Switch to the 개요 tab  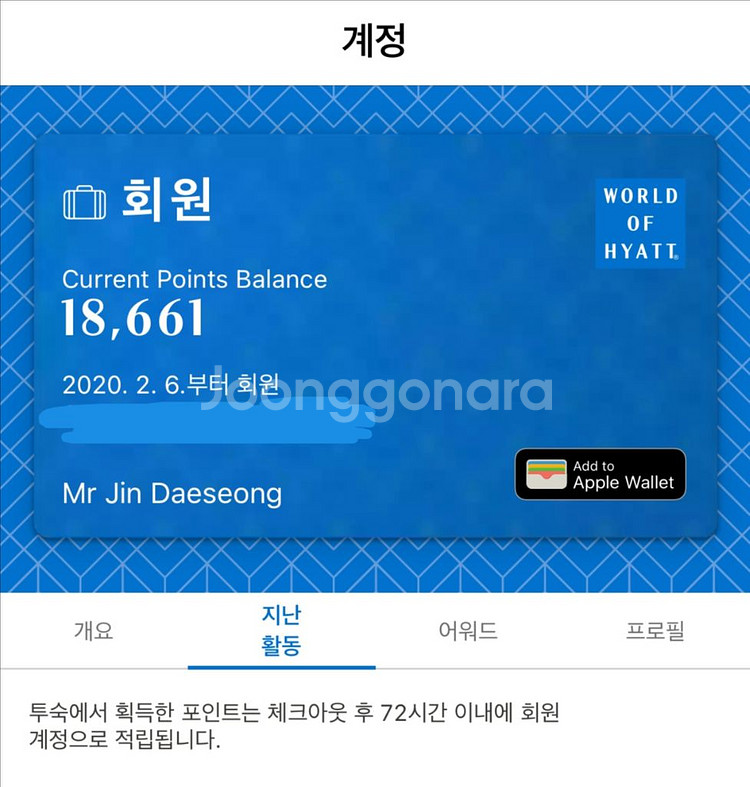[93, 631]
